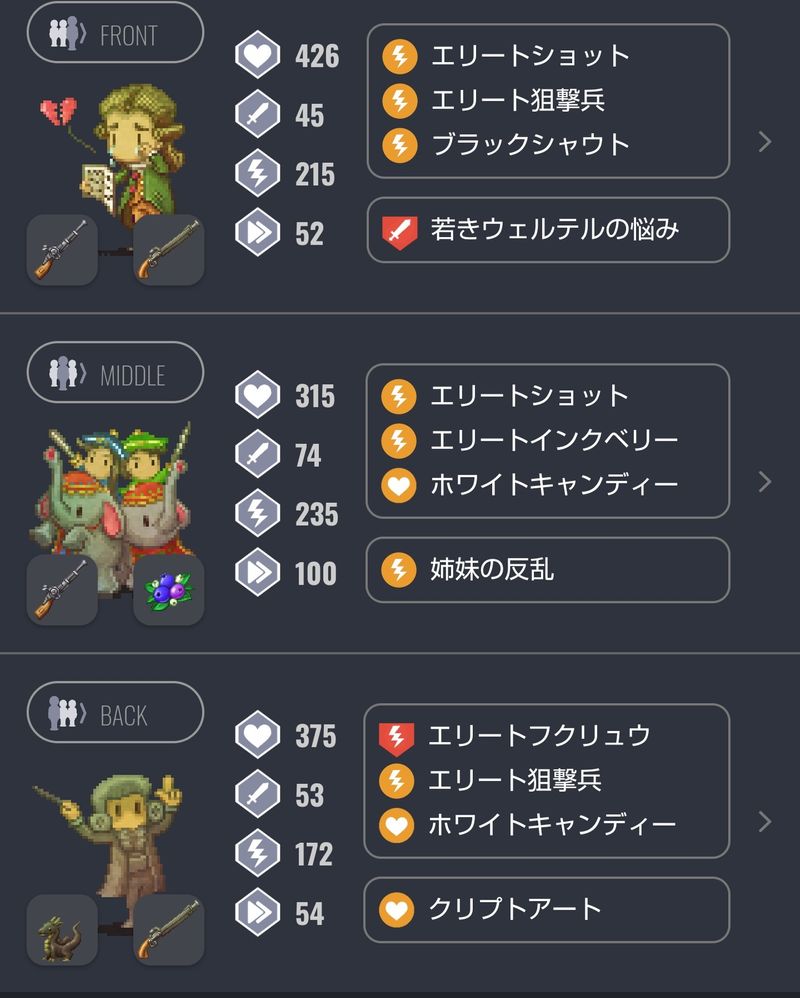
Task: Tap the BACK position button
Action: (114, 714)
